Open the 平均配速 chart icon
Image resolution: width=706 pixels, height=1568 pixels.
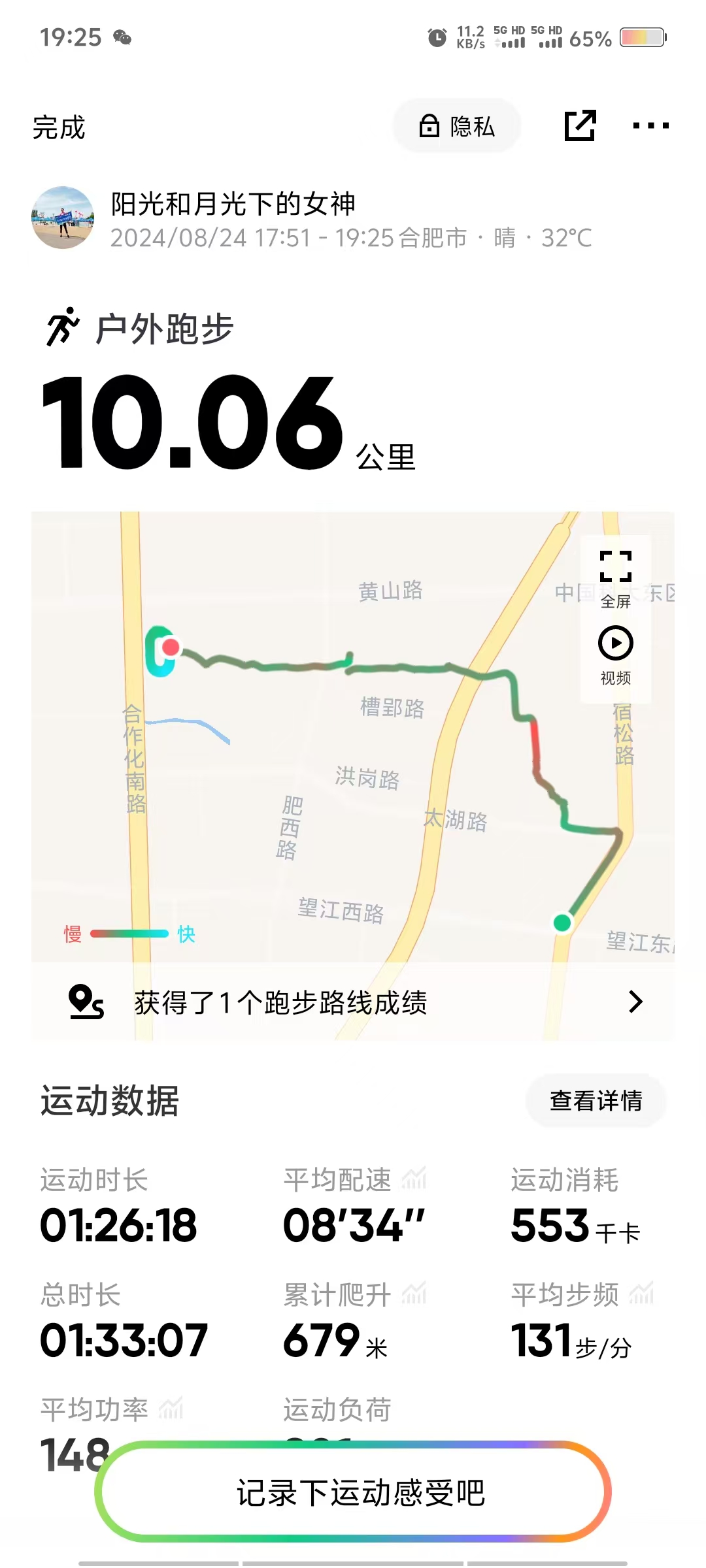point(413,1179)
